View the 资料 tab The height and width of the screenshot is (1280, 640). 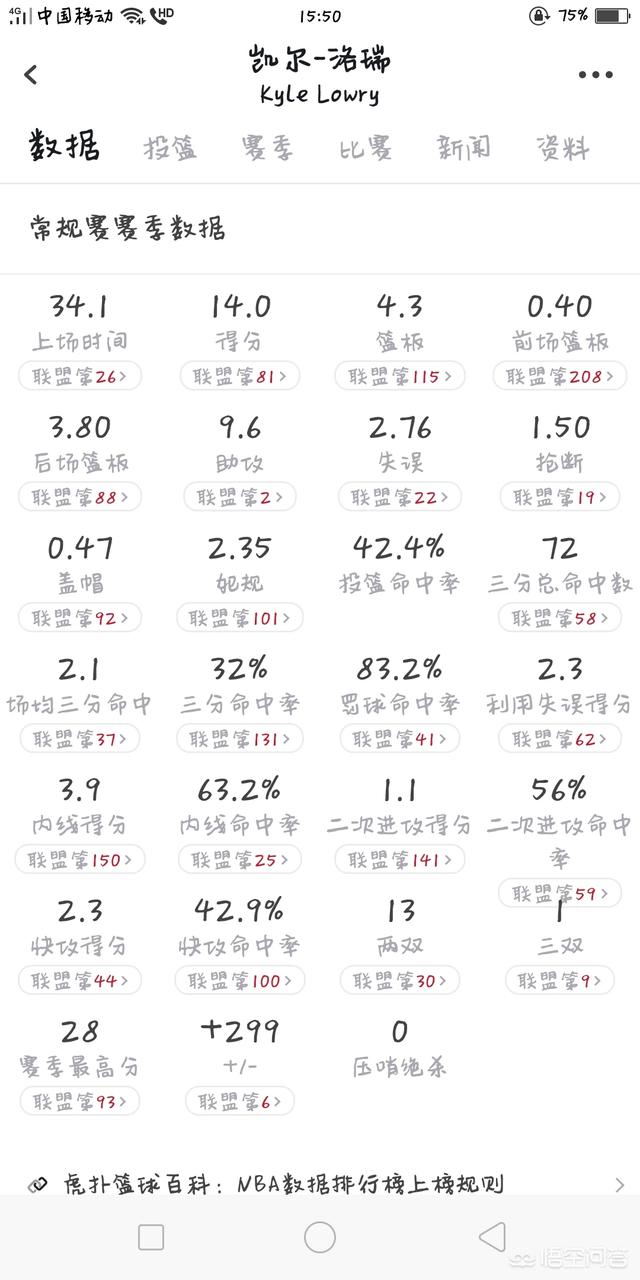(563, 148)
